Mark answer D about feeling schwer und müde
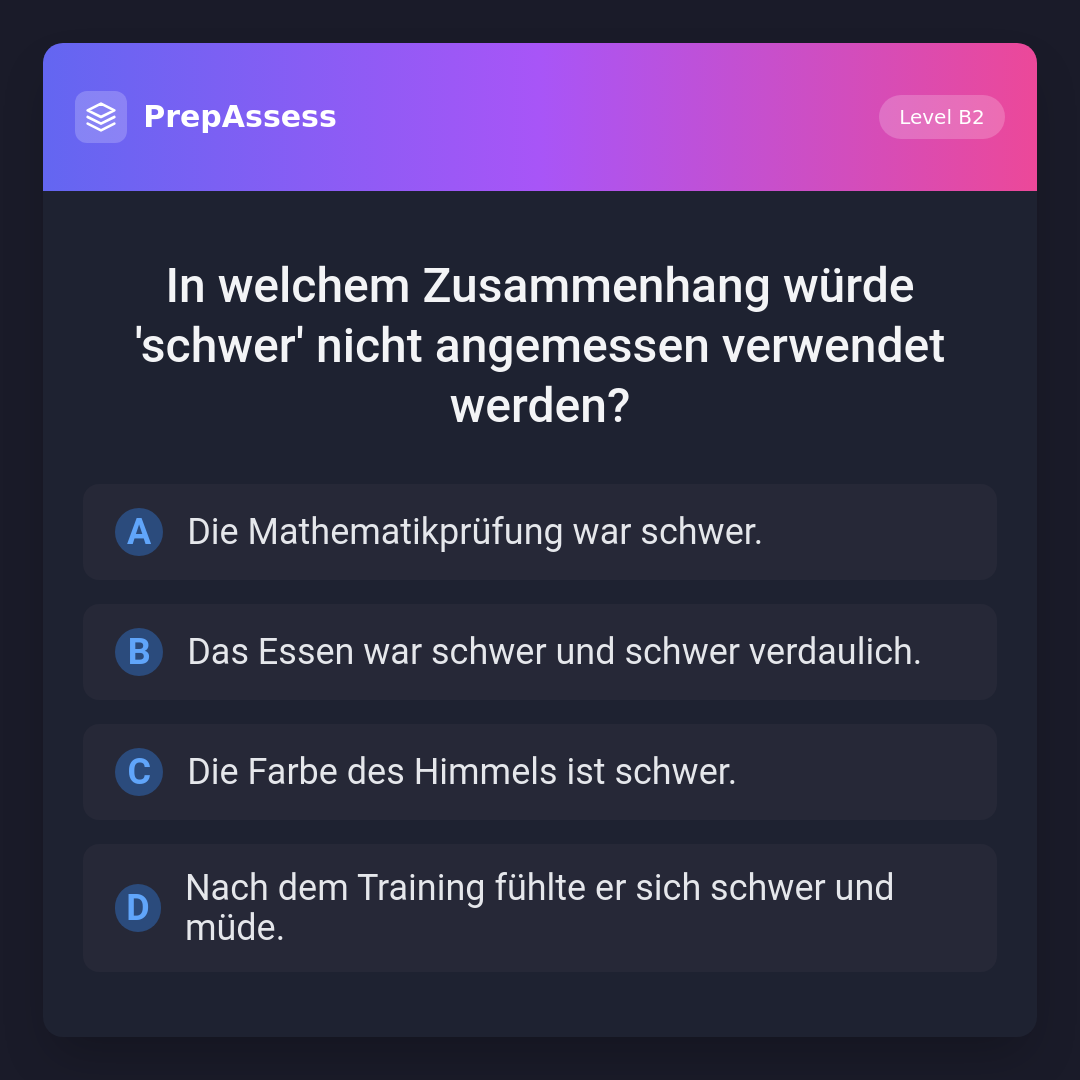 (x=539, y=908)
